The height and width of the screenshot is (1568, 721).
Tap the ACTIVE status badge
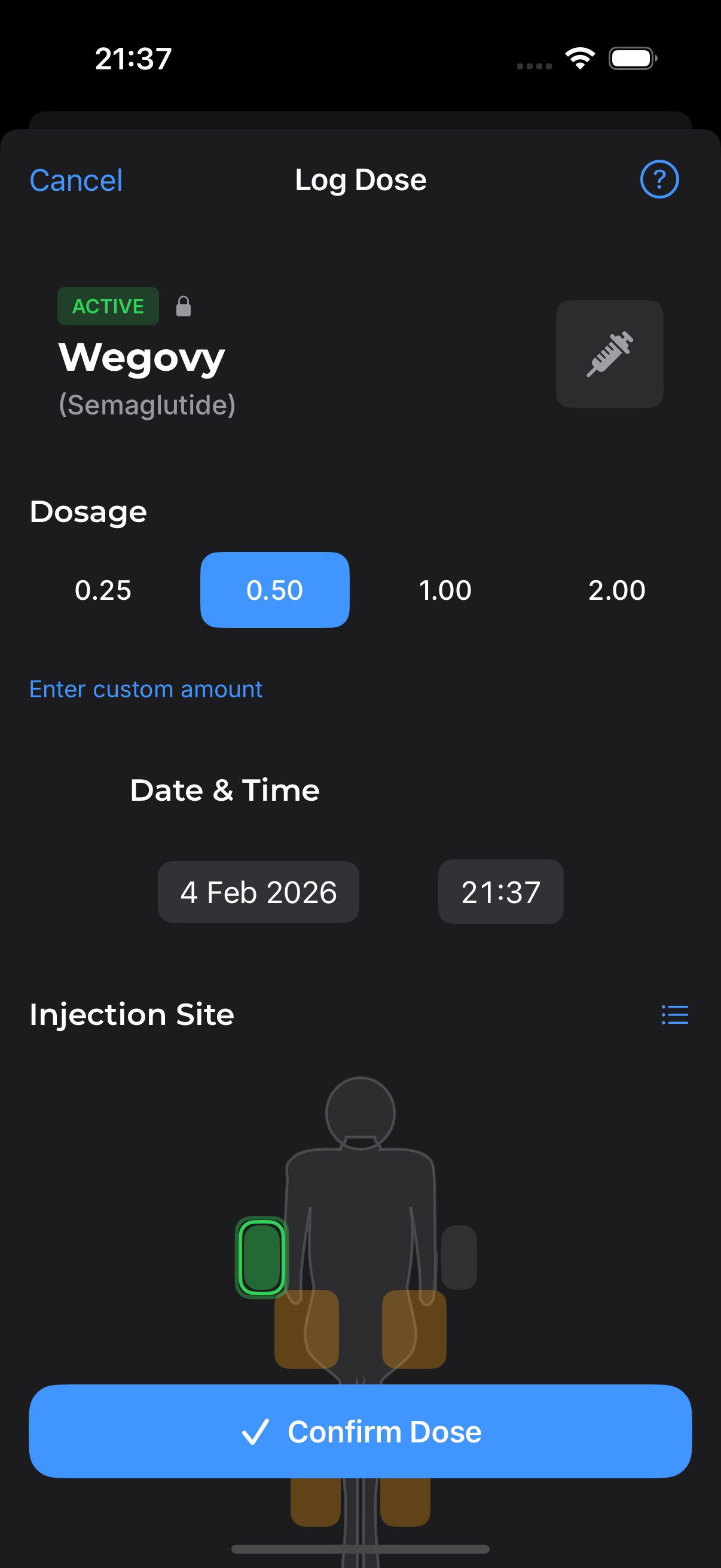point(108,306)
